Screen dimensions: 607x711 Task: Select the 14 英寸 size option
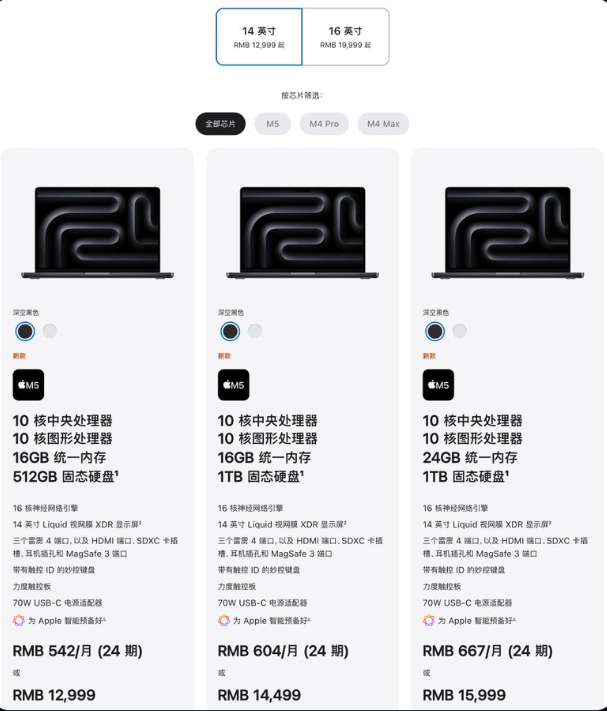click(x=259, y=37)
